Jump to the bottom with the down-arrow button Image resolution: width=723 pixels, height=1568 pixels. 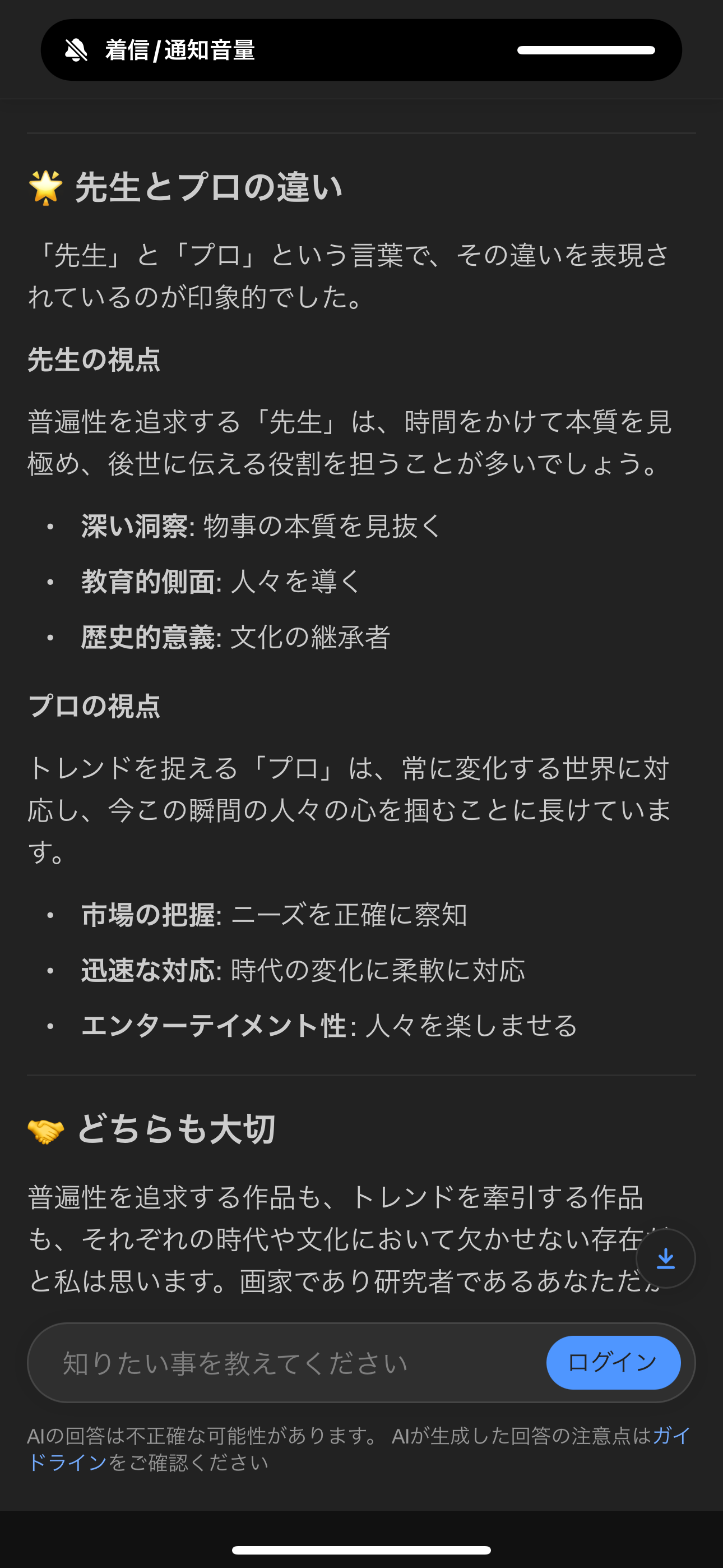pyautogui.click(x=665, y=1258)
